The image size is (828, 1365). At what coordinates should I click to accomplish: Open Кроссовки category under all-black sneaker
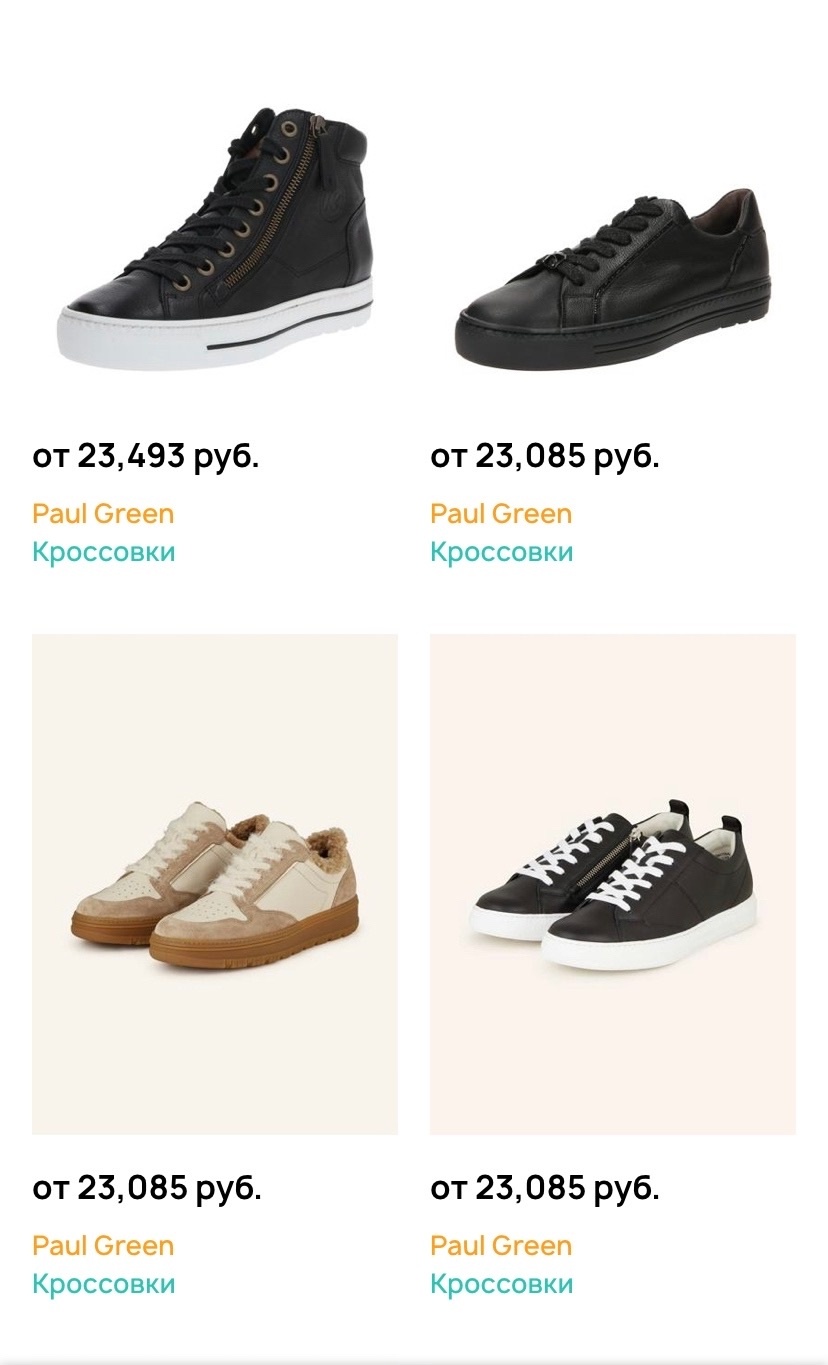click(501, 552)
